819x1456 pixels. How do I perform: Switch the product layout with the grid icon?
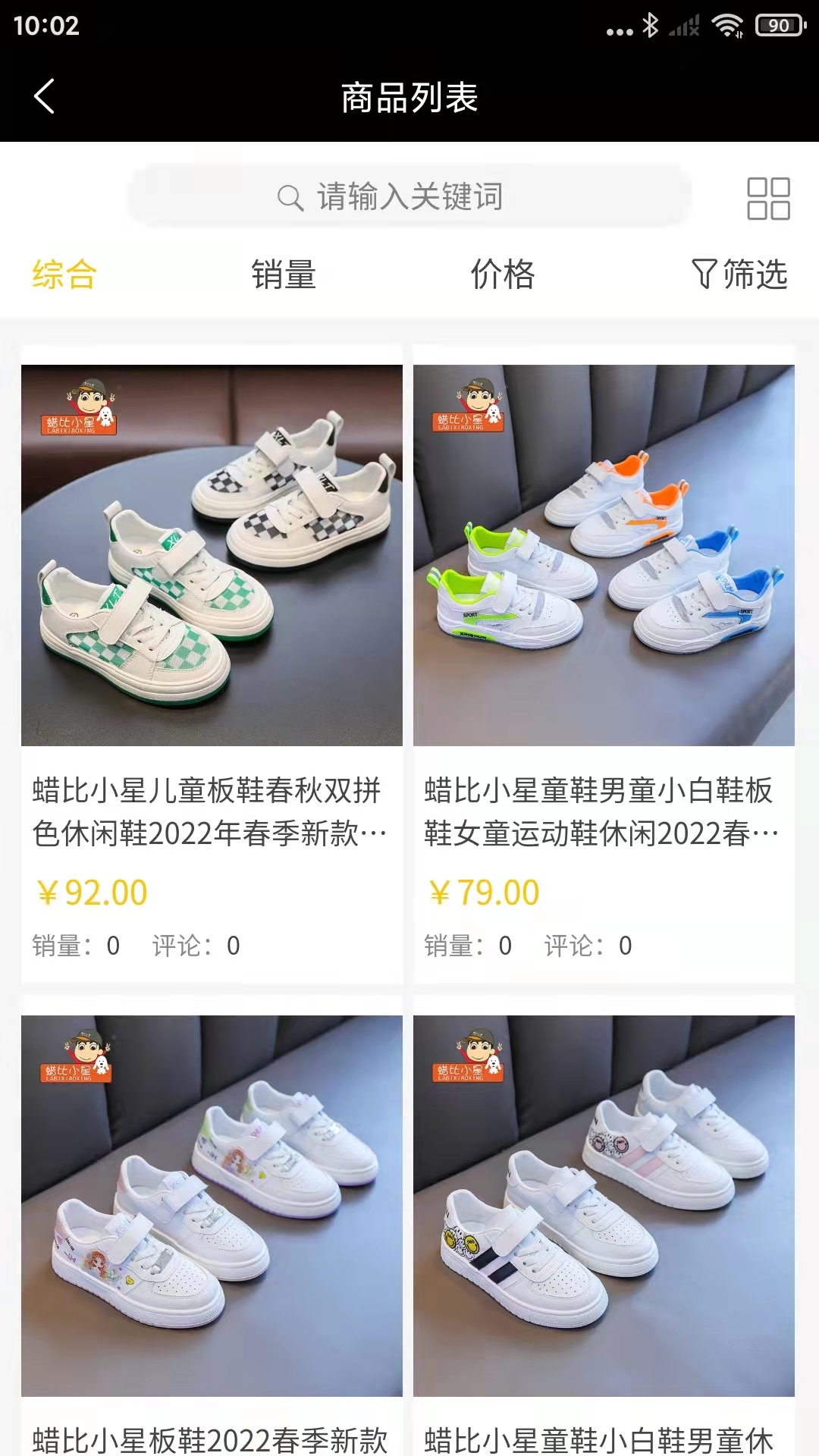pos(768,199)
